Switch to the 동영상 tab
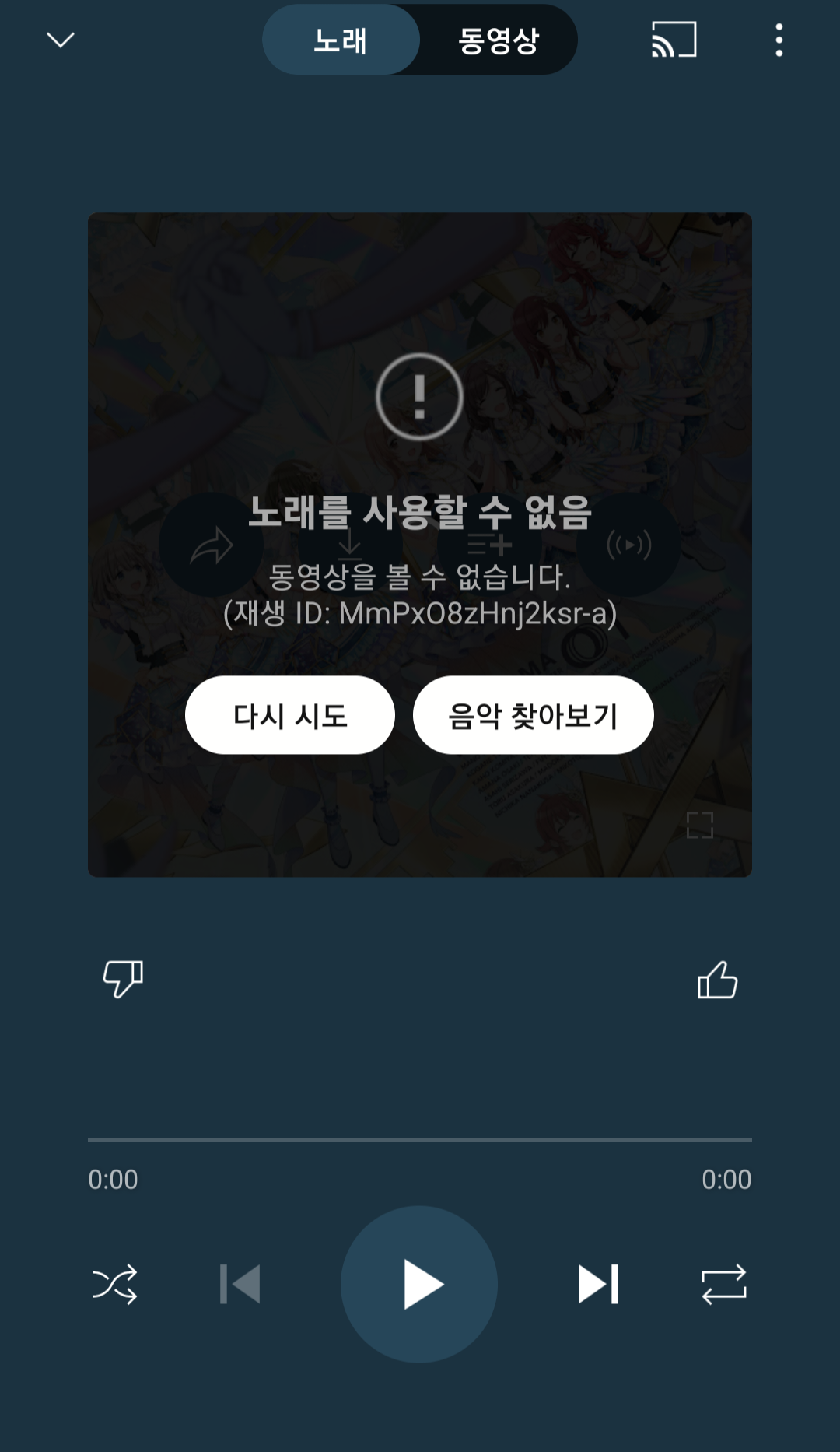Viewport: 840px width, 1452px height. point(499,40)
